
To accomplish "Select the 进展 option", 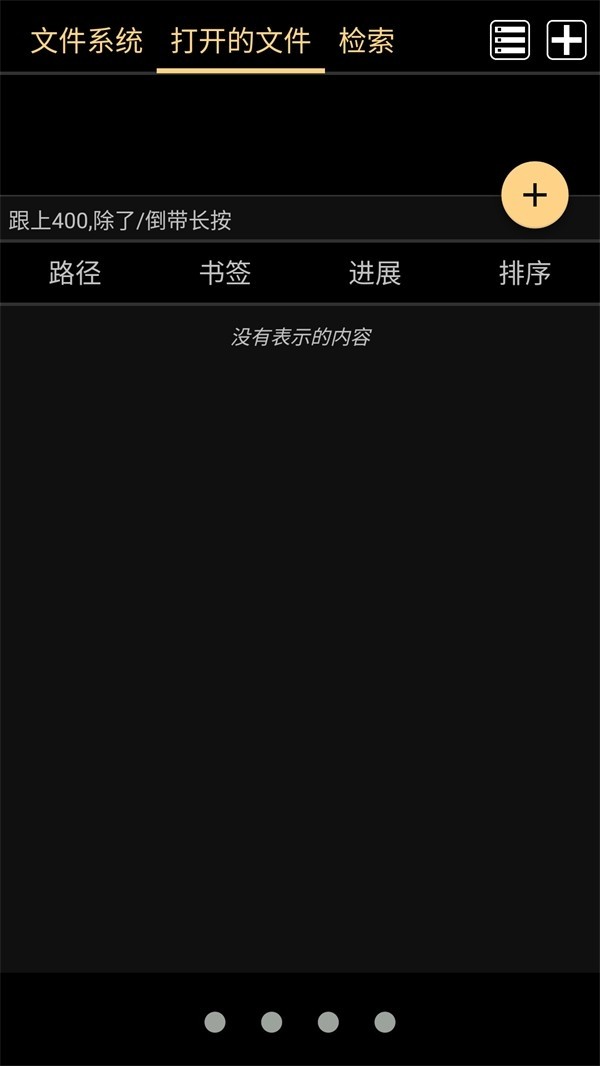I will [x=375, y=273].
